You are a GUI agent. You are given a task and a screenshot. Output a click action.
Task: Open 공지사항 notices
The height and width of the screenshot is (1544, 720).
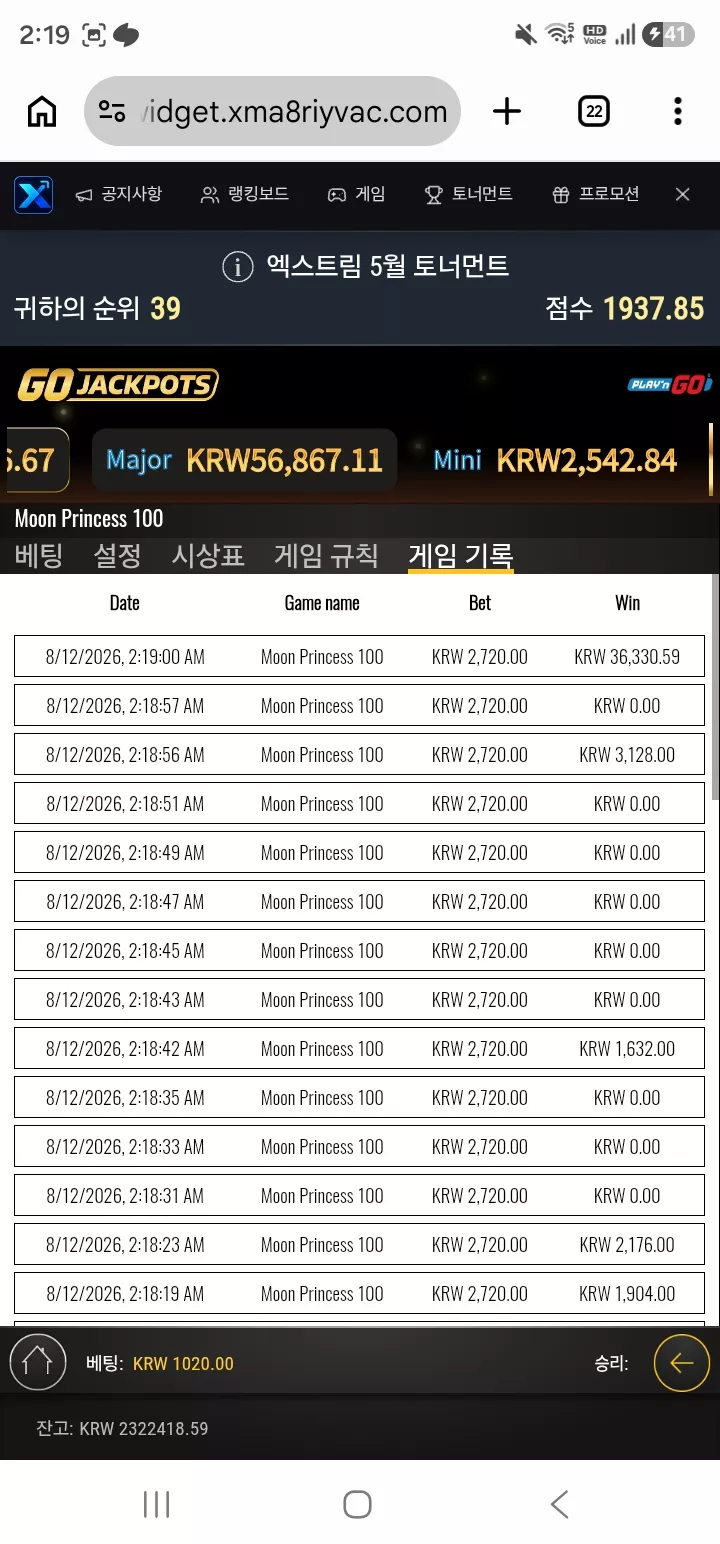[x=118, y=194]
